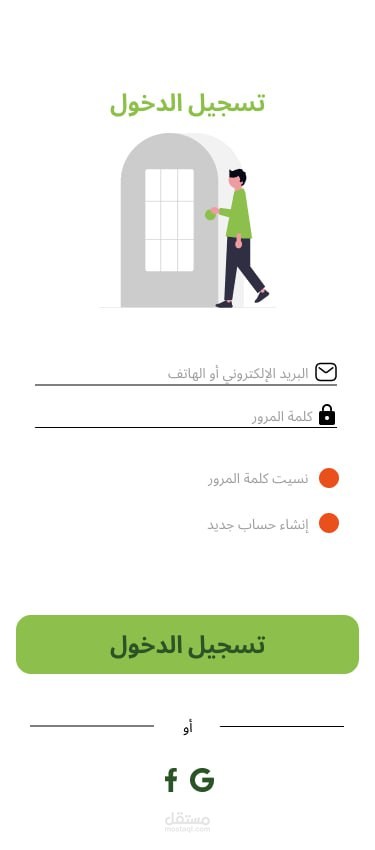Sign in with Facebook
The height and width of the screenshot is (850, 375).
click(171, 780)
